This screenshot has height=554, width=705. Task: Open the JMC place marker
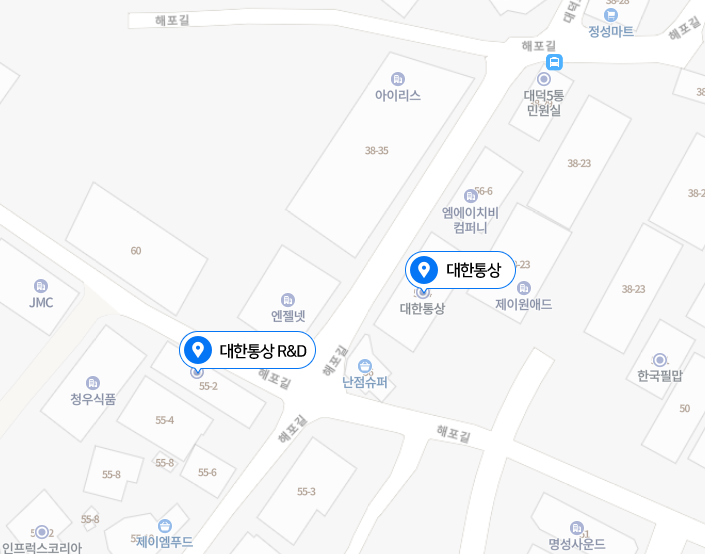(x=41, y=286)
